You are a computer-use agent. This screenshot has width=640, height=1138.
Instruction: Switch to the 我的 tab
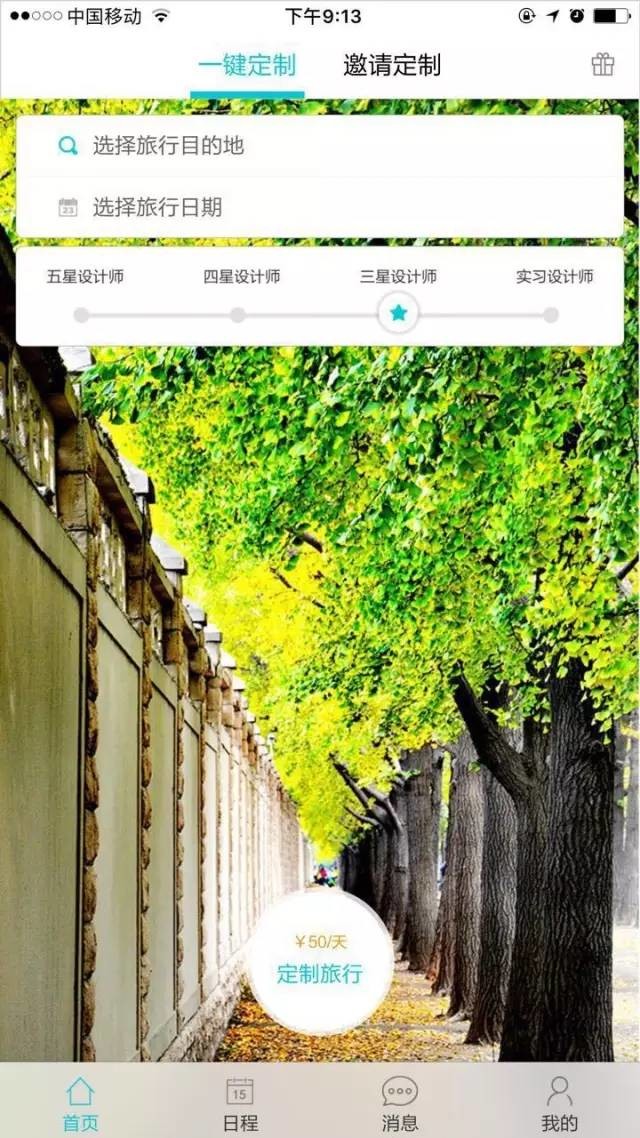pos(560,1102)
